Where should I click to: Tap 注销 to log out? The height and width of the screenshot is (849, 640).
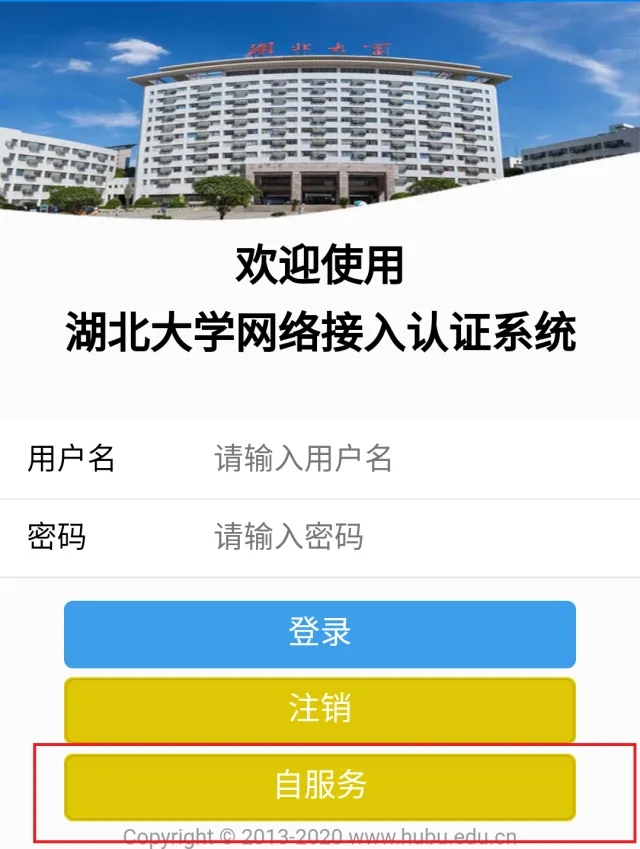coord(319,710)
